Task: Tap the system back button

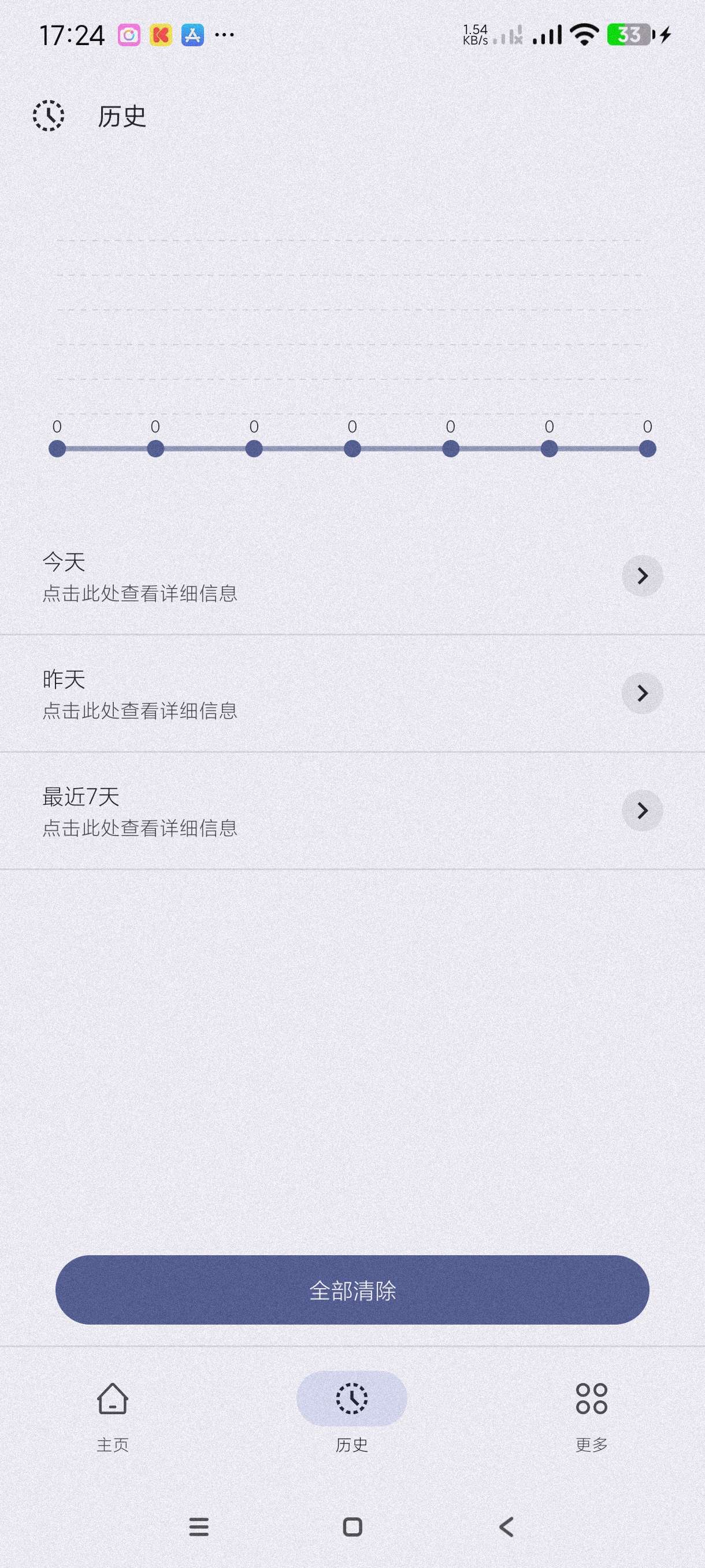Action: tap(506, 1526)
